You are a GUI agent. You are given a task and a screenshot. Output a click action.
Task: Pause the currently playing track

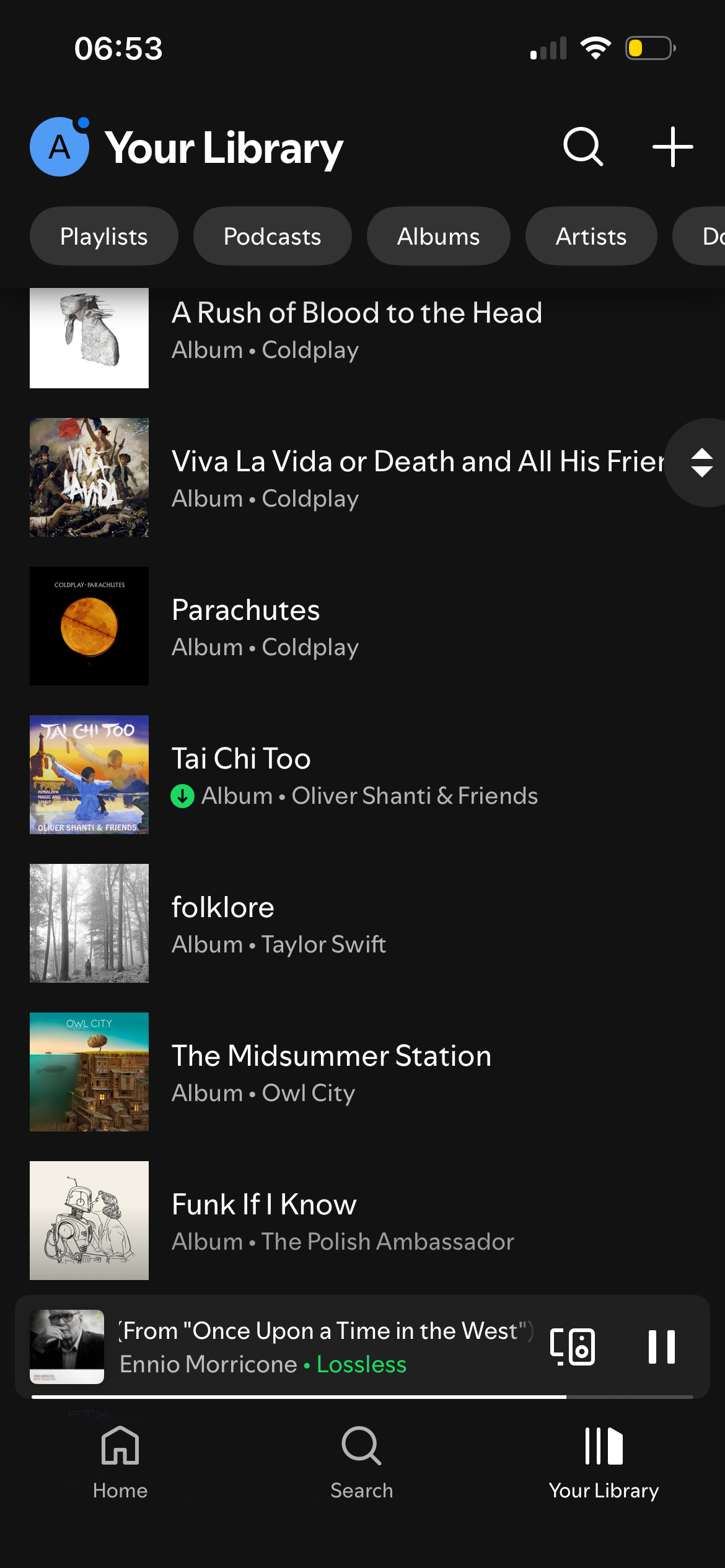point(661,1347)
